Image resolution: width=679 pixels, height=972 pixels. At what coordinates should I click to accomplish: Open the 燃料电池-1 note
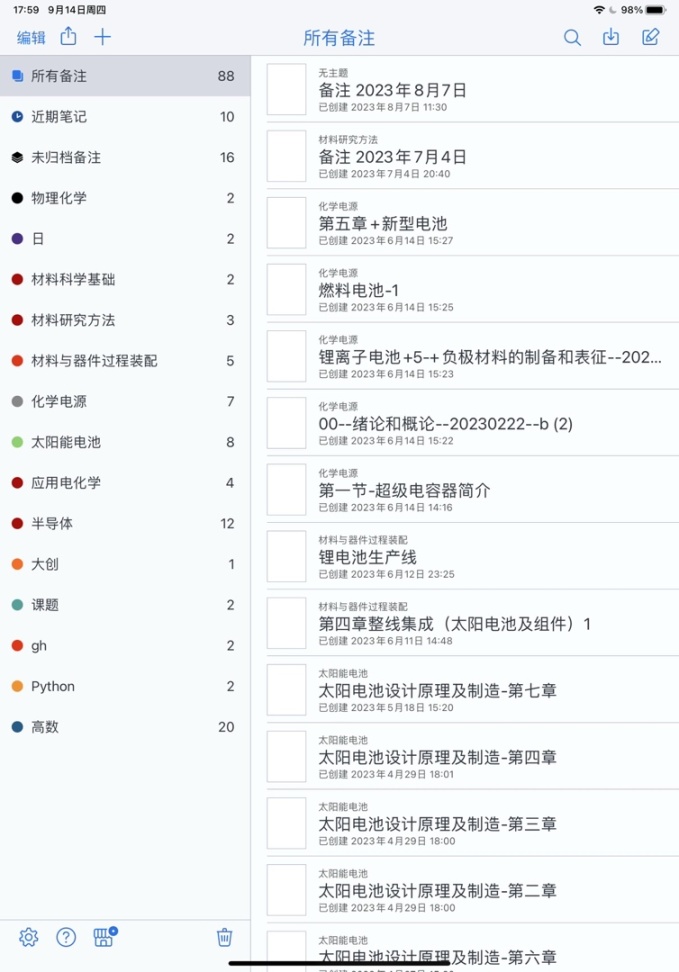coord(473,289)
